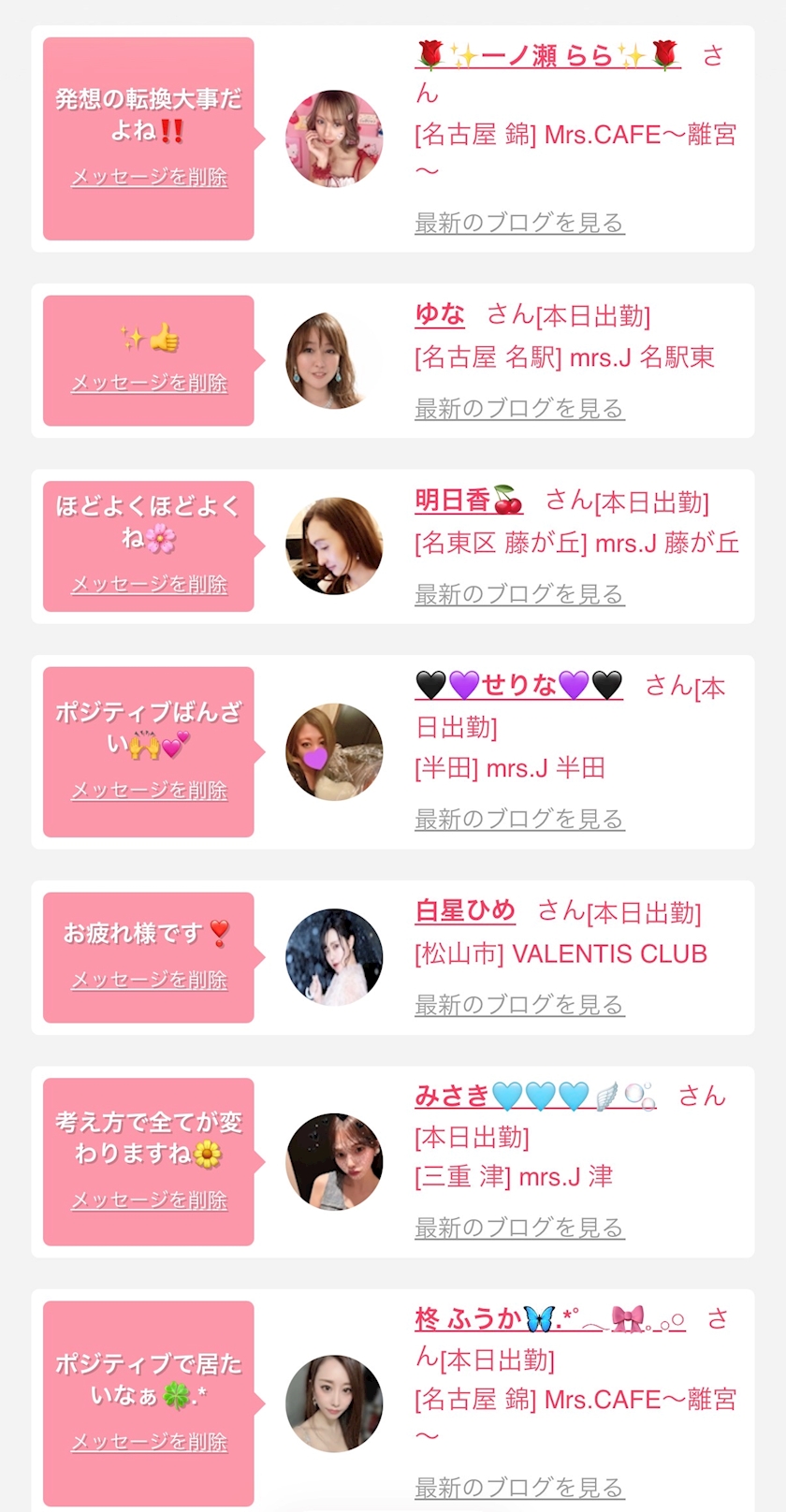
Task: Open 明日香's profile name link
Action: click(x=468, y=501)
